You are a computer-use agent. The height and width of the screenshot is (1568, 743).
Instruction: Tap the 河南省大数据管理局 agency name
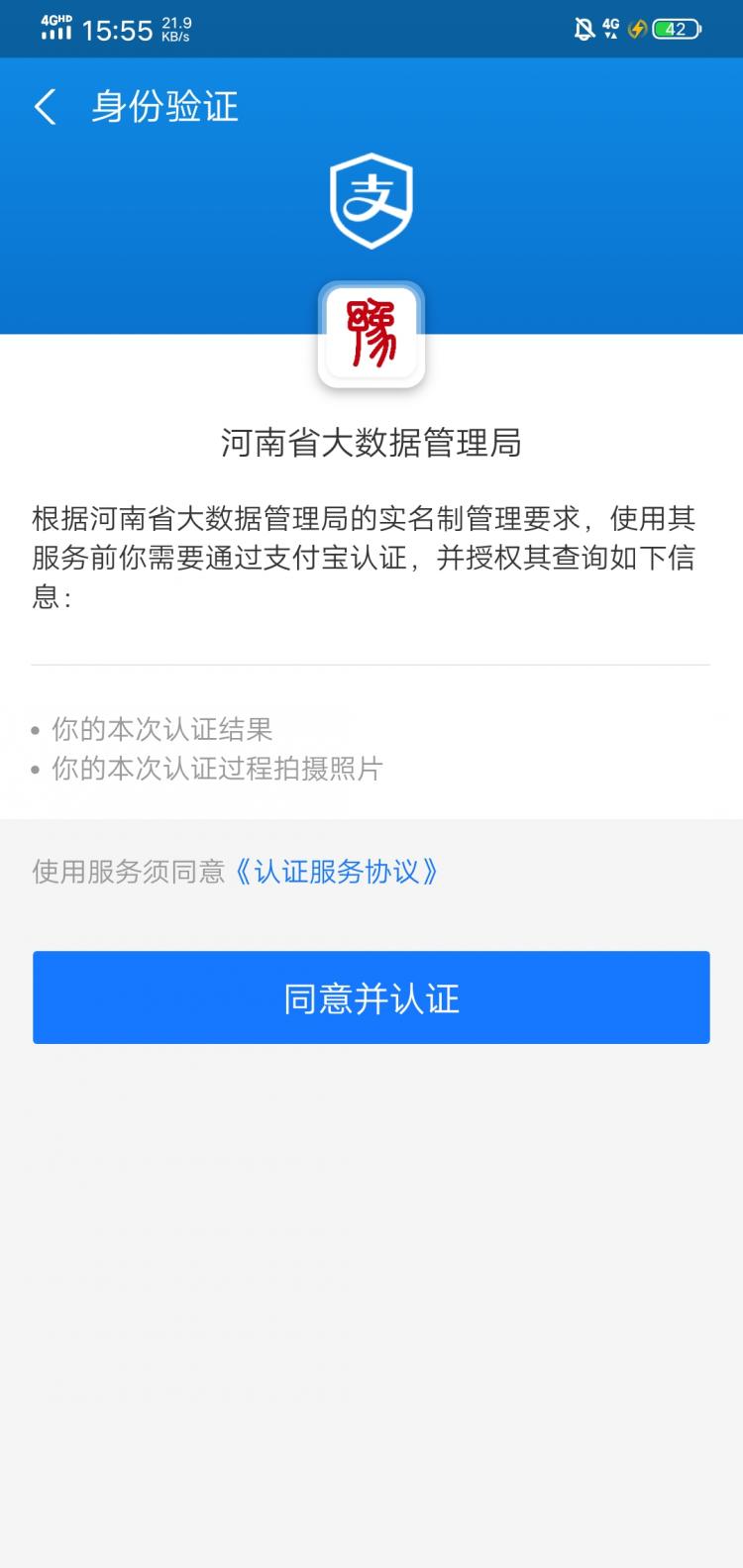tap(371, 442)
